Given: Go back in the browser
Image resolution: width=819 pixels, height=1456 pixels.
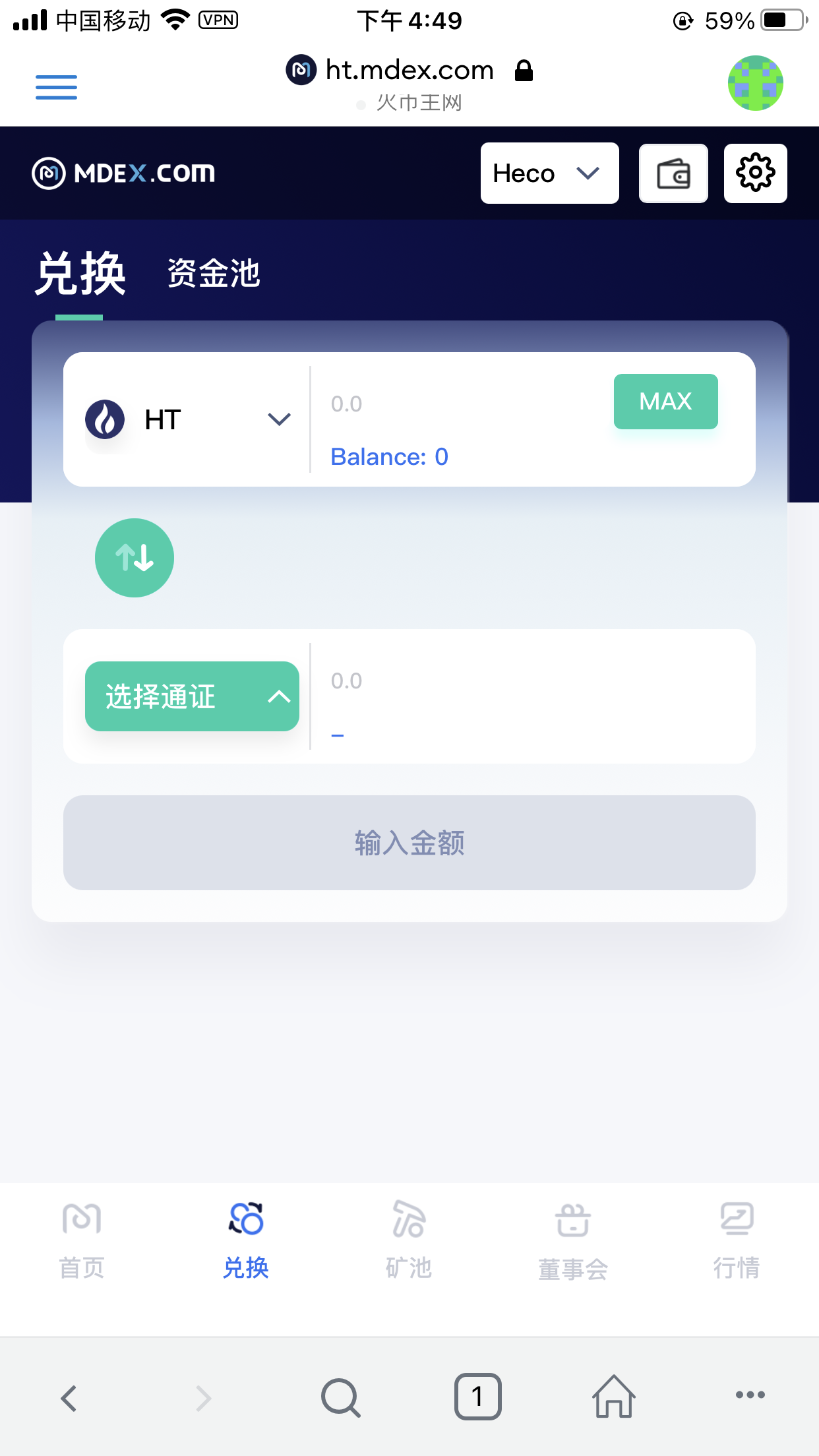Looking at the screenshot, I should pos(69,1397).
